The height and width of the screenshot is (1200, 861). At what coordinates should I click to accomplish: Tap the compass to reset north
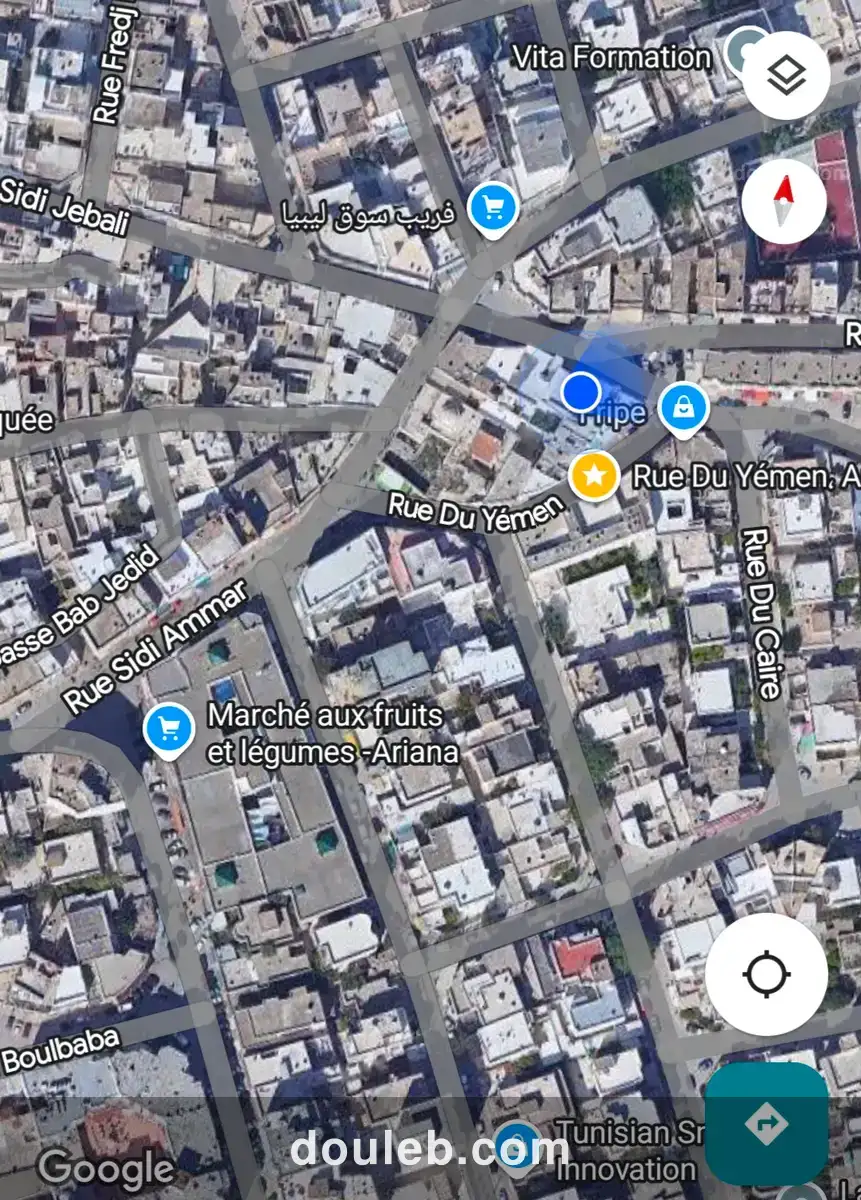click(784, 201)
